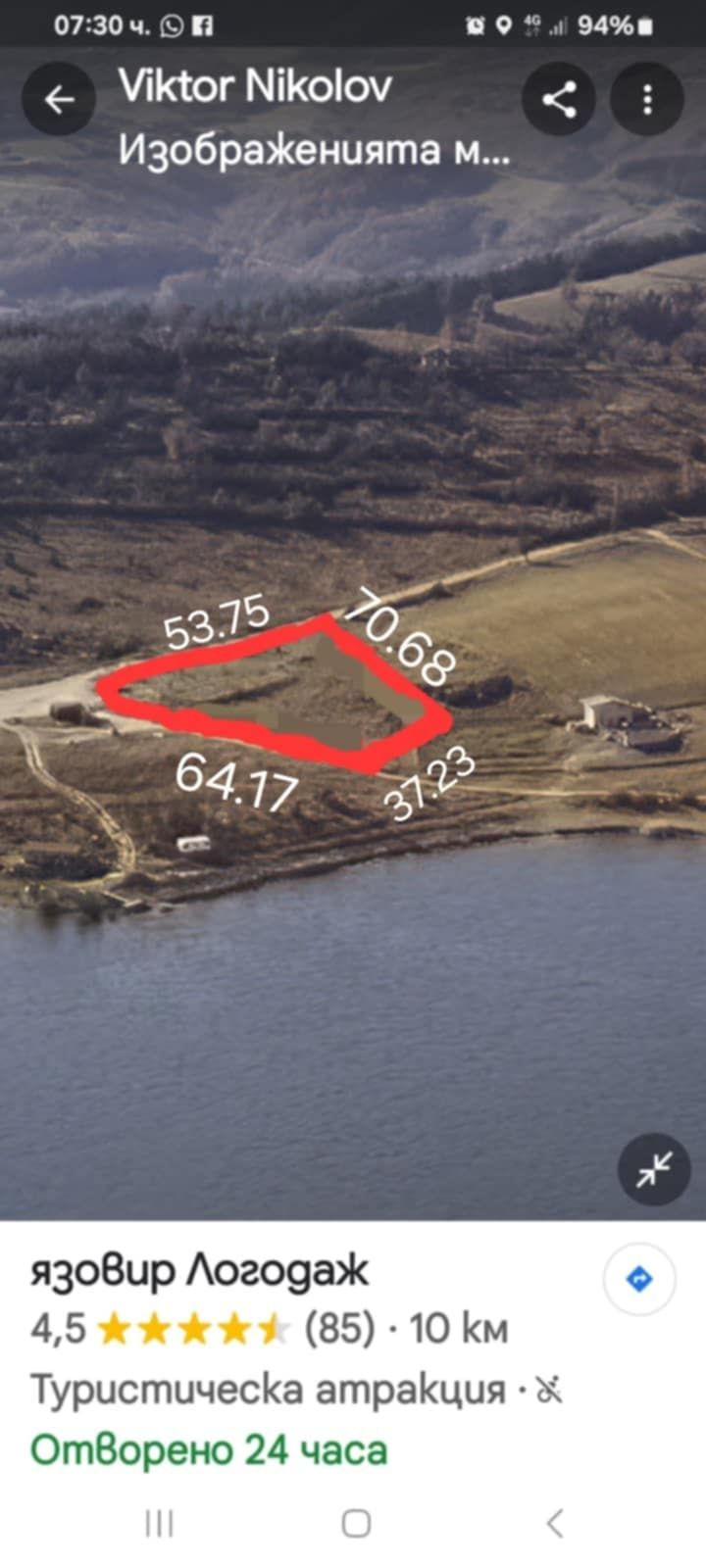Image resolution: width=706 pixels, height=1568 pixels.
Task: Tap the system back button
Action: click(555, 1523)
